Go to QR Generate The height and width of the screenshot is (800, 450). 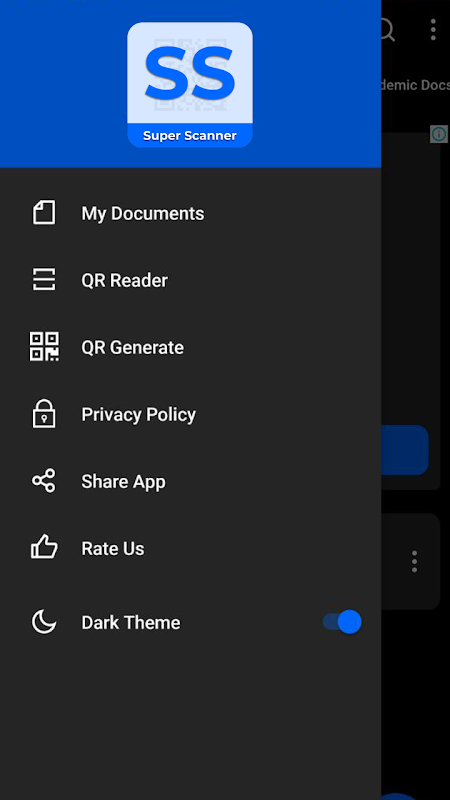click(x=190, y=347)
